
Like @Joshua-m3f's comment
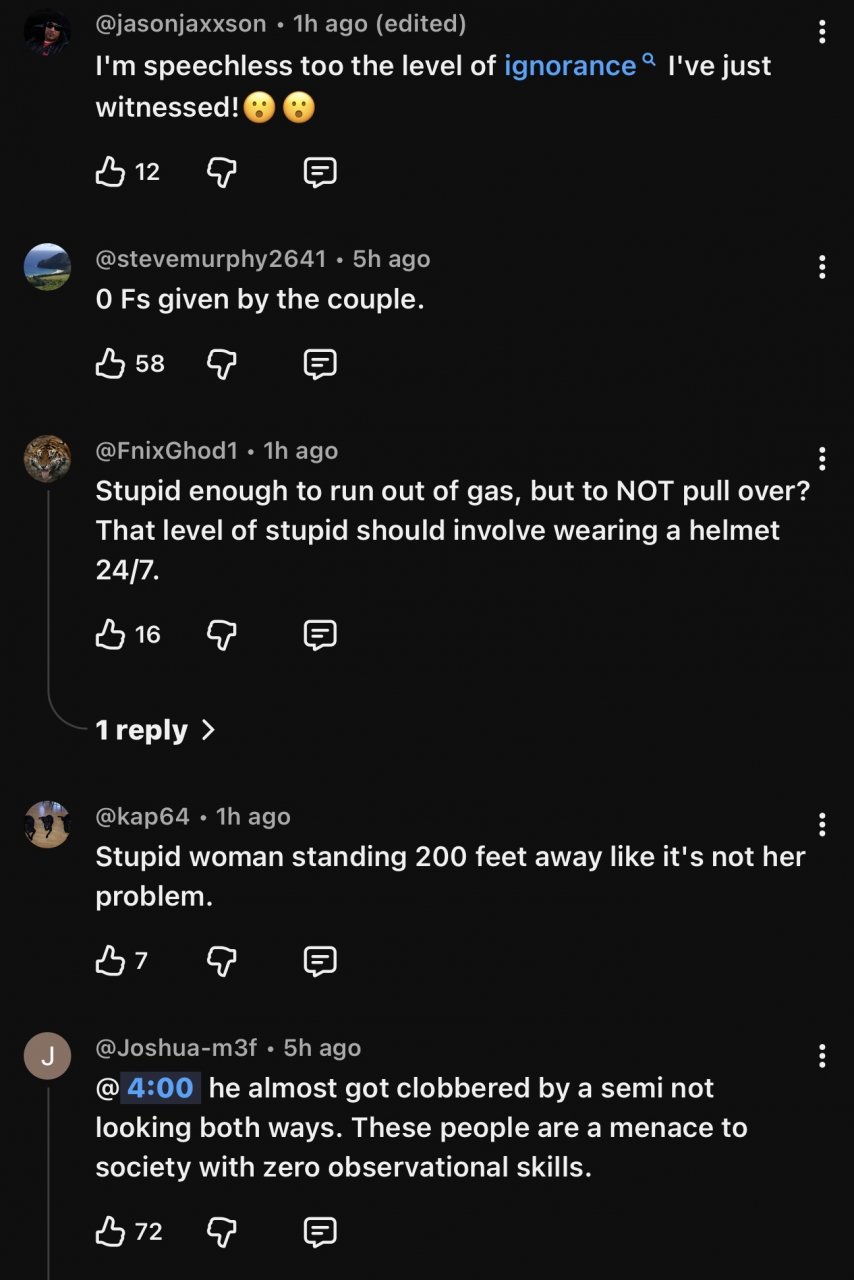110,1232
